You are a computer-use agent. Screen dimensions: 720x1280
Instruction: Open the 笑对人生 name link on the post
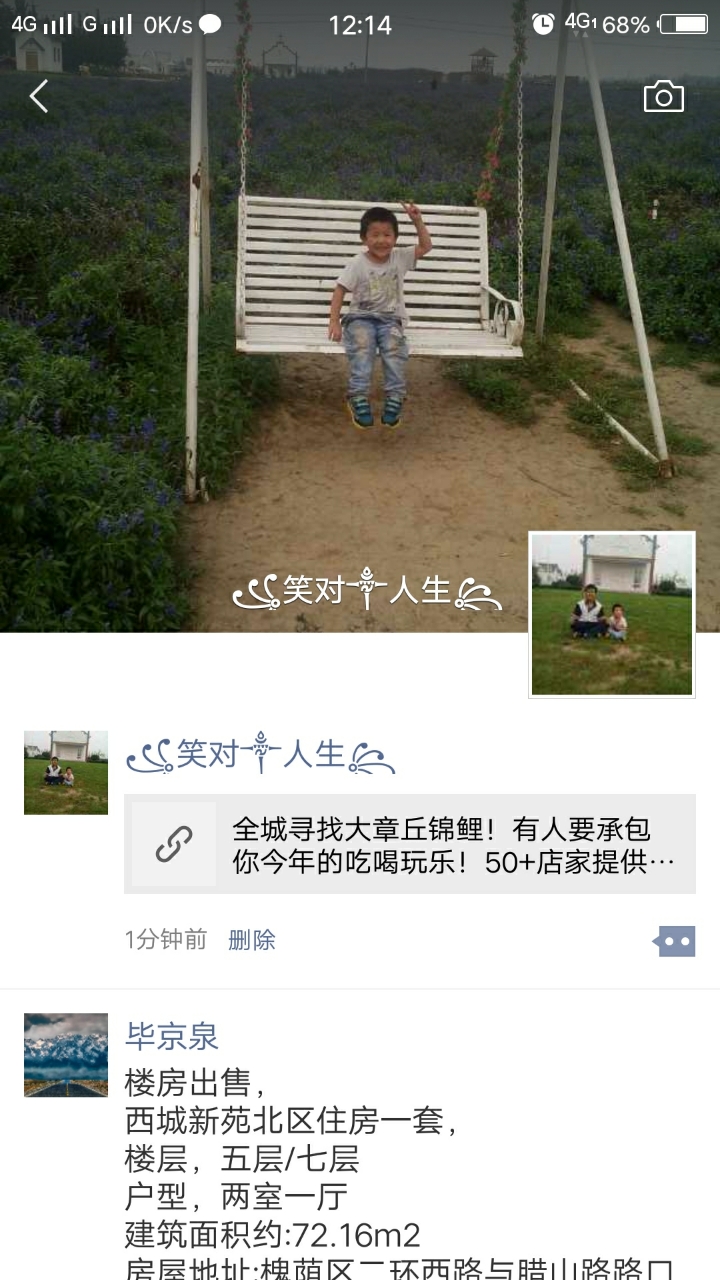(x=260, y=755)
